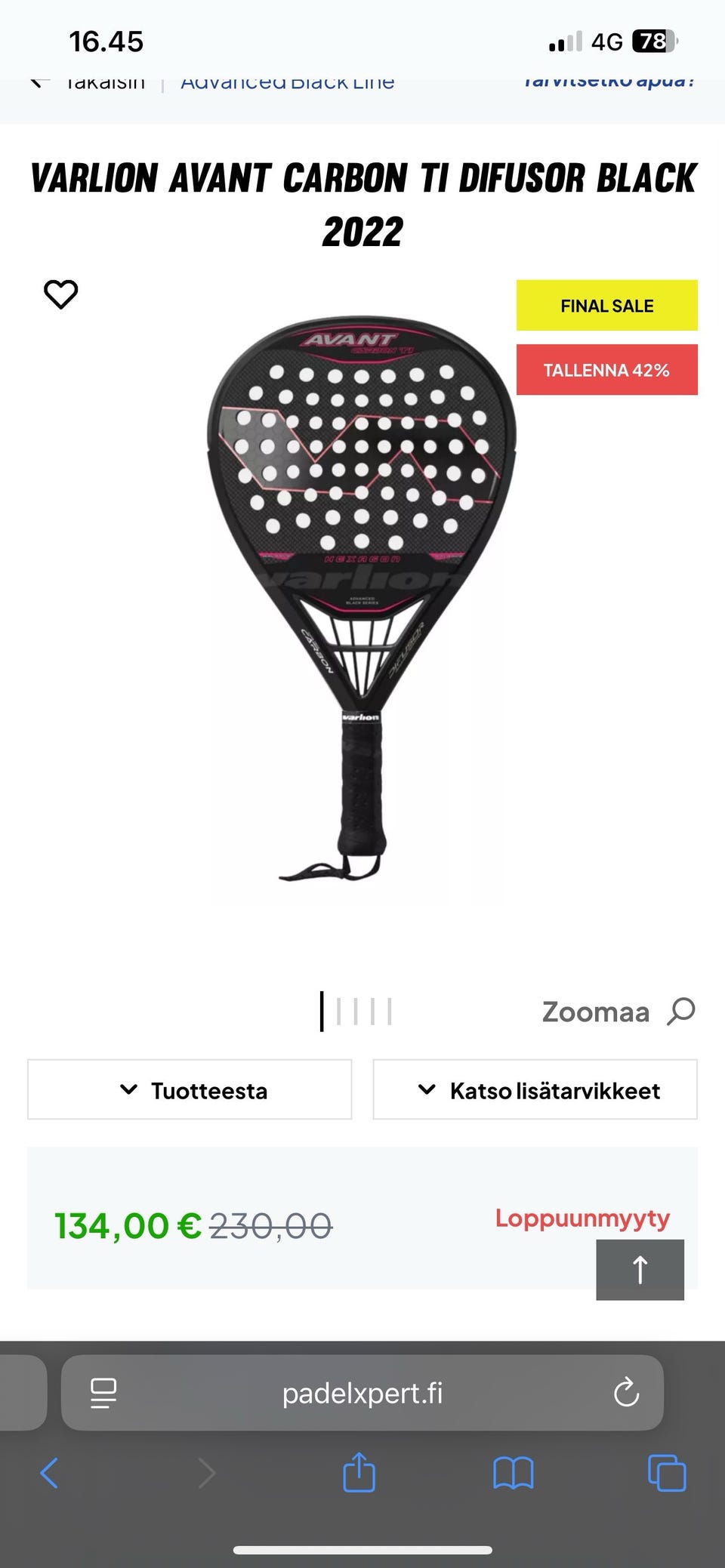Open Safari bookmarks
This screenshot has width=725, height=1568.
[513, 1473]
